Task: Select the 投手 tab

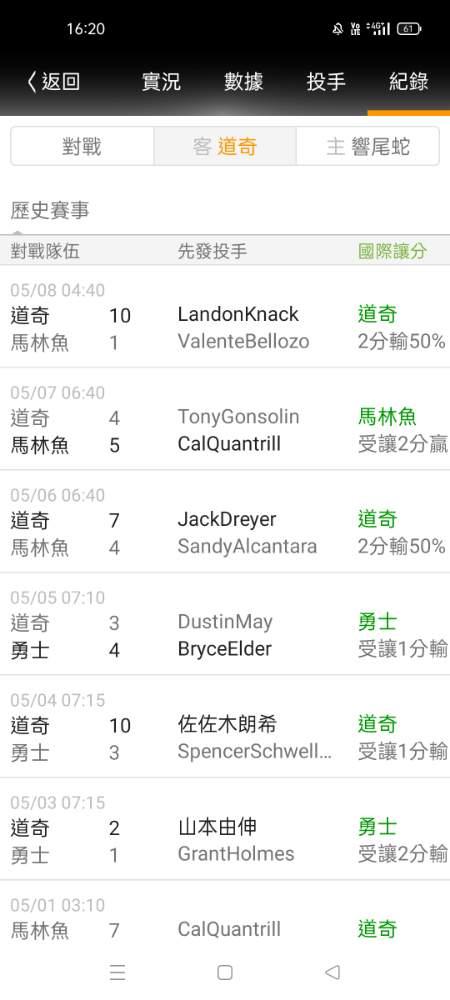Action: [x=326, y=82]
